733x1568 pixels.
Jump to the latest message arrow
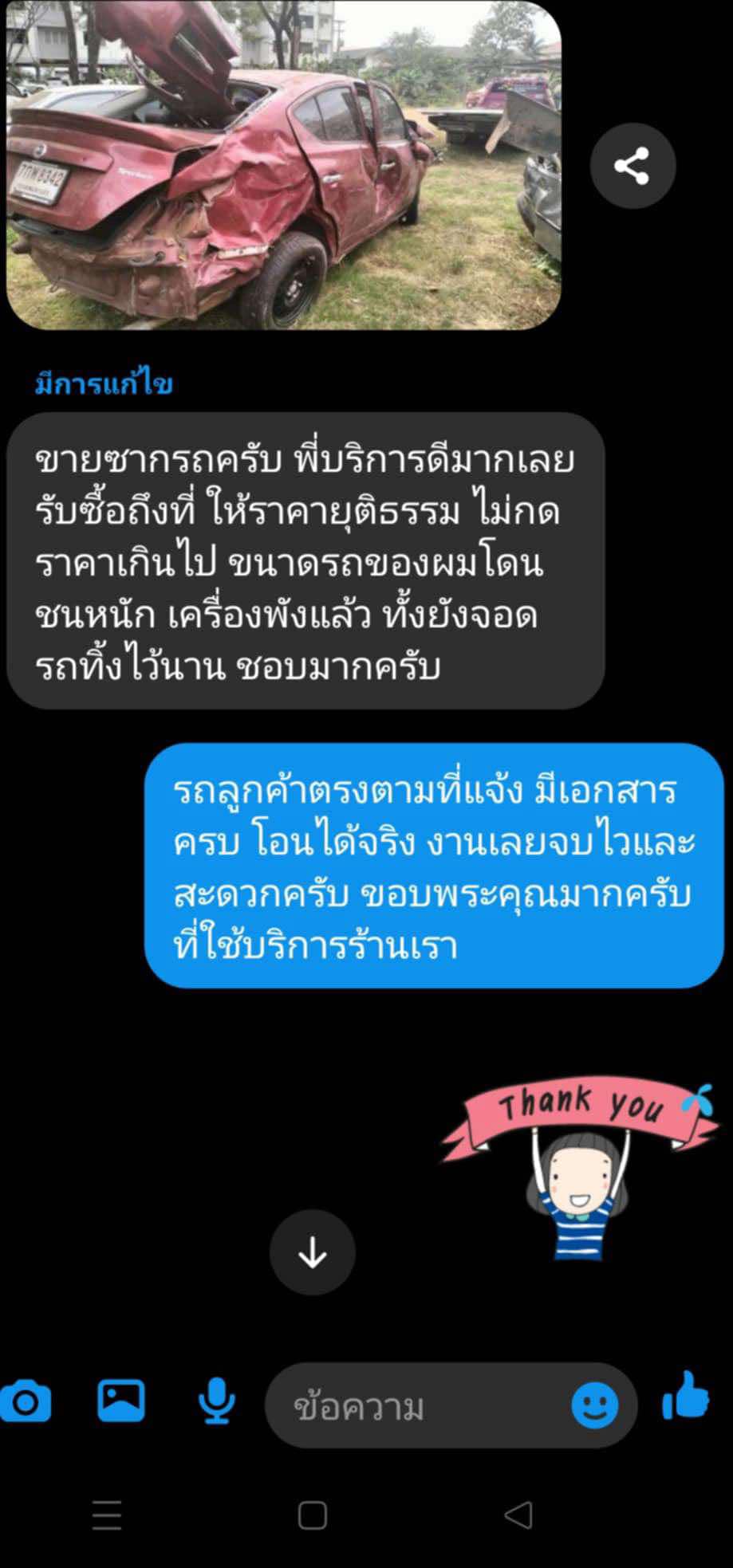coord(312,1252)
